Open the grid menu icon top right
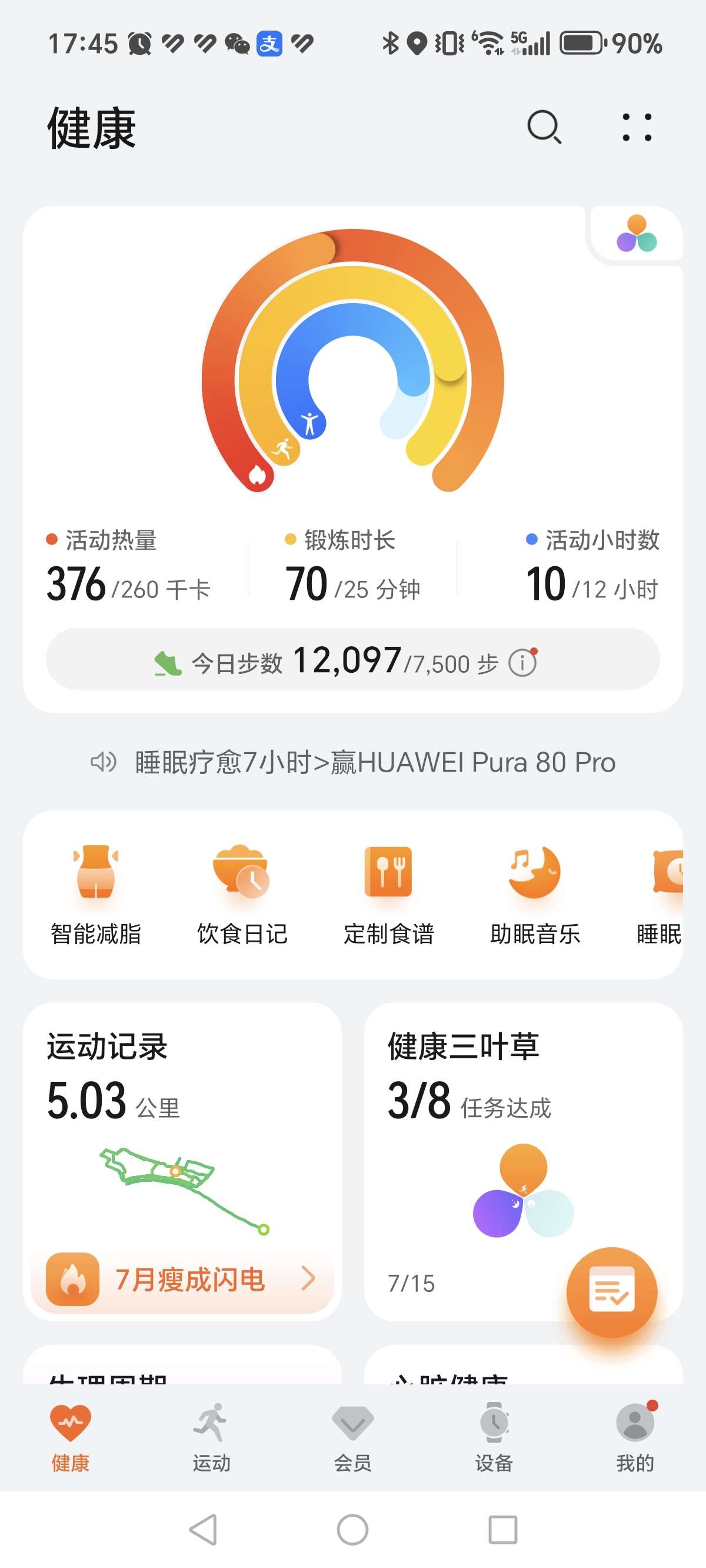Viewport: 706px width, 1568px height. pyautogui.click(x=637, y=128)
